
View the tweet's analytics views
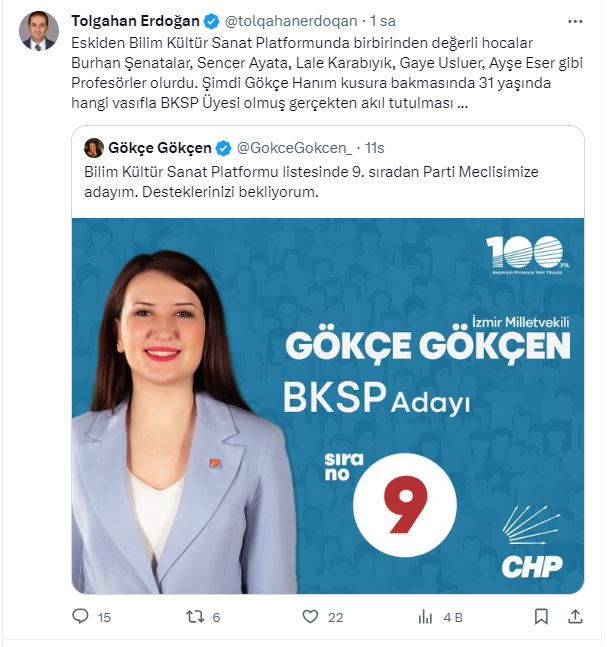[425, 617]
